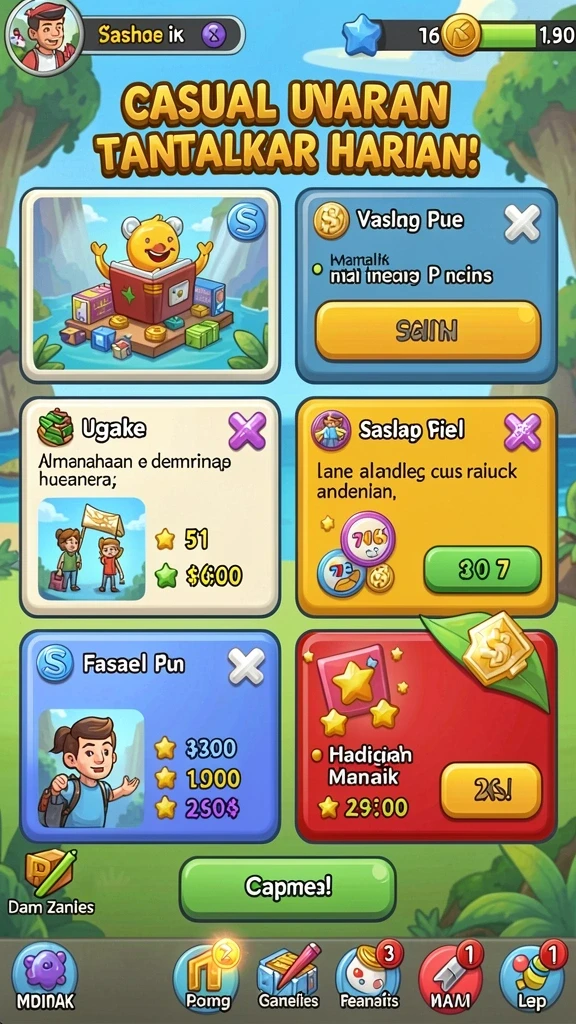Open the NAM tab
Screen dimensions: 576x1024
(x=451, y=976)
